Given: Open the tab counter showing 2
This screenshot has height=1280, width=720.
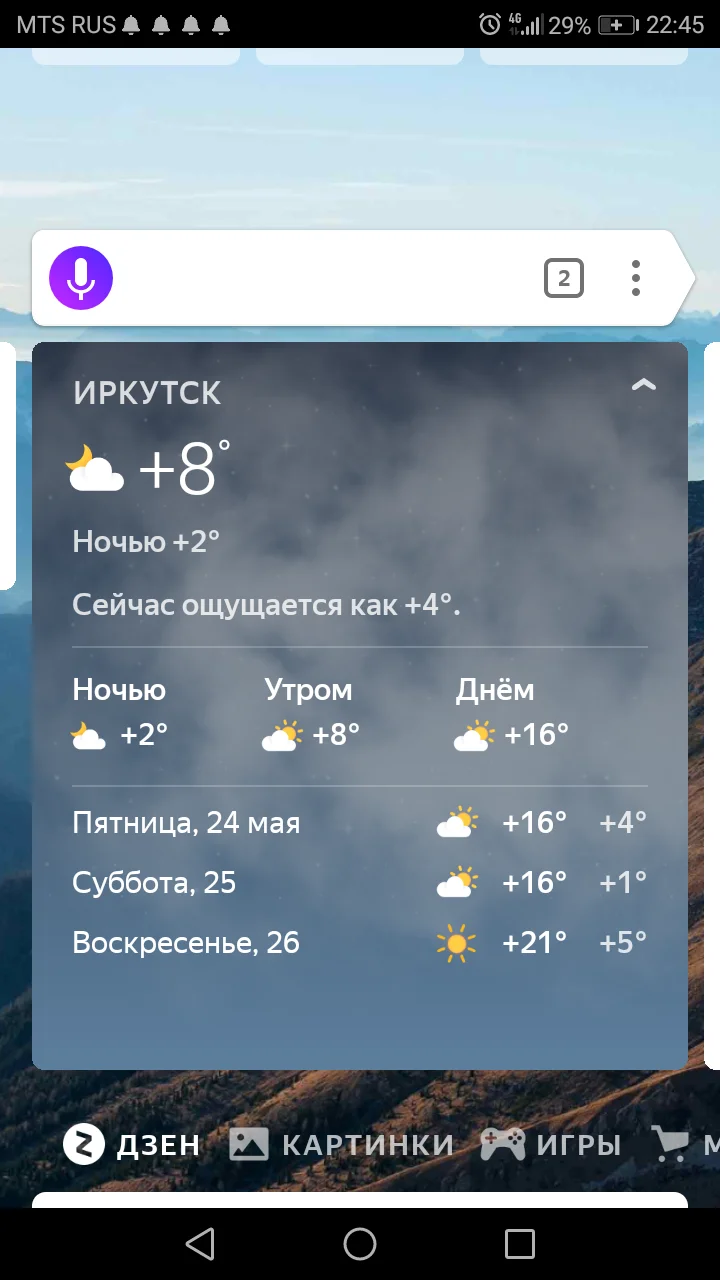Looking at the screenshot, I should click(x=565, y=278).
